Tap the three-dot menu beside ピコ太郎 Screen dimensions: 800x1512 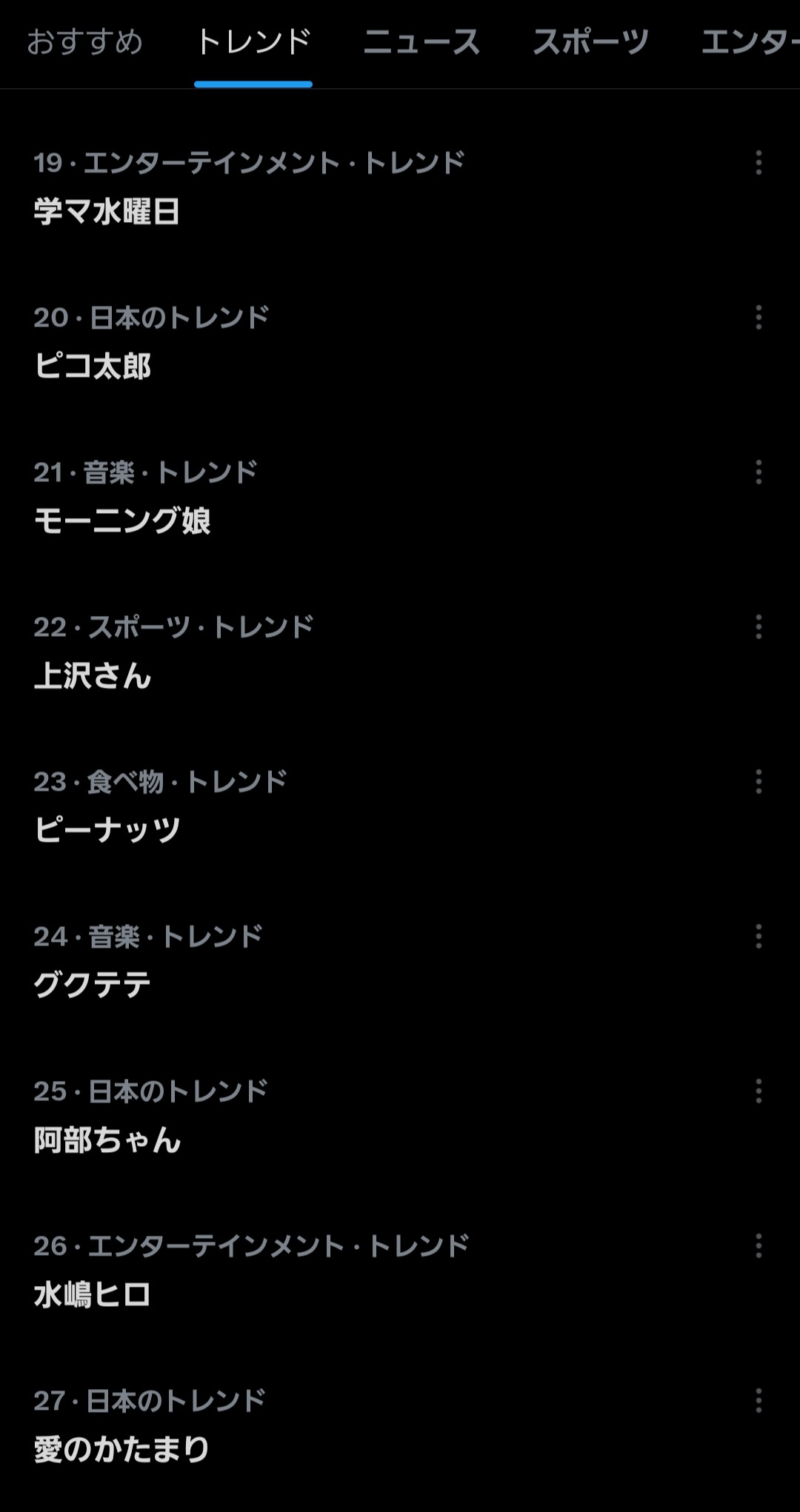point(759,318)
